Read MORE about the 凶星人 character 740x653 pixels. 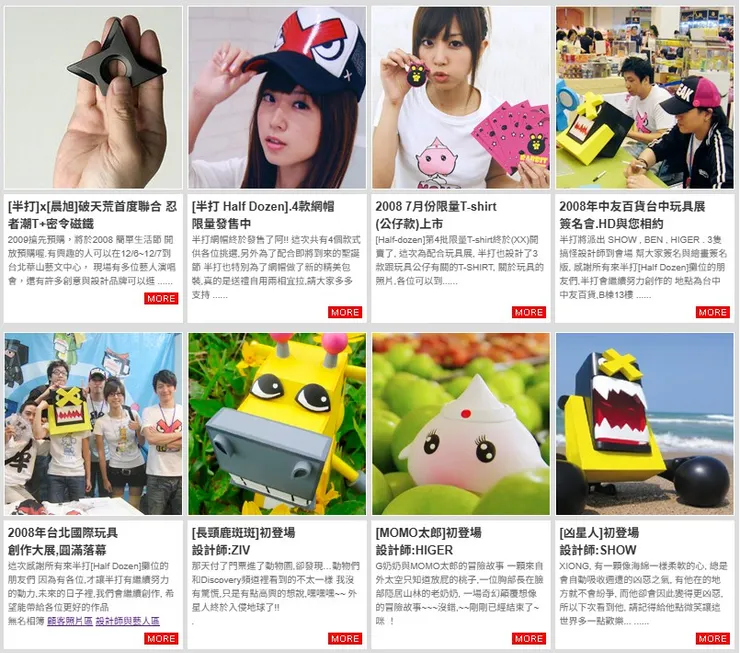pos(713,638)
